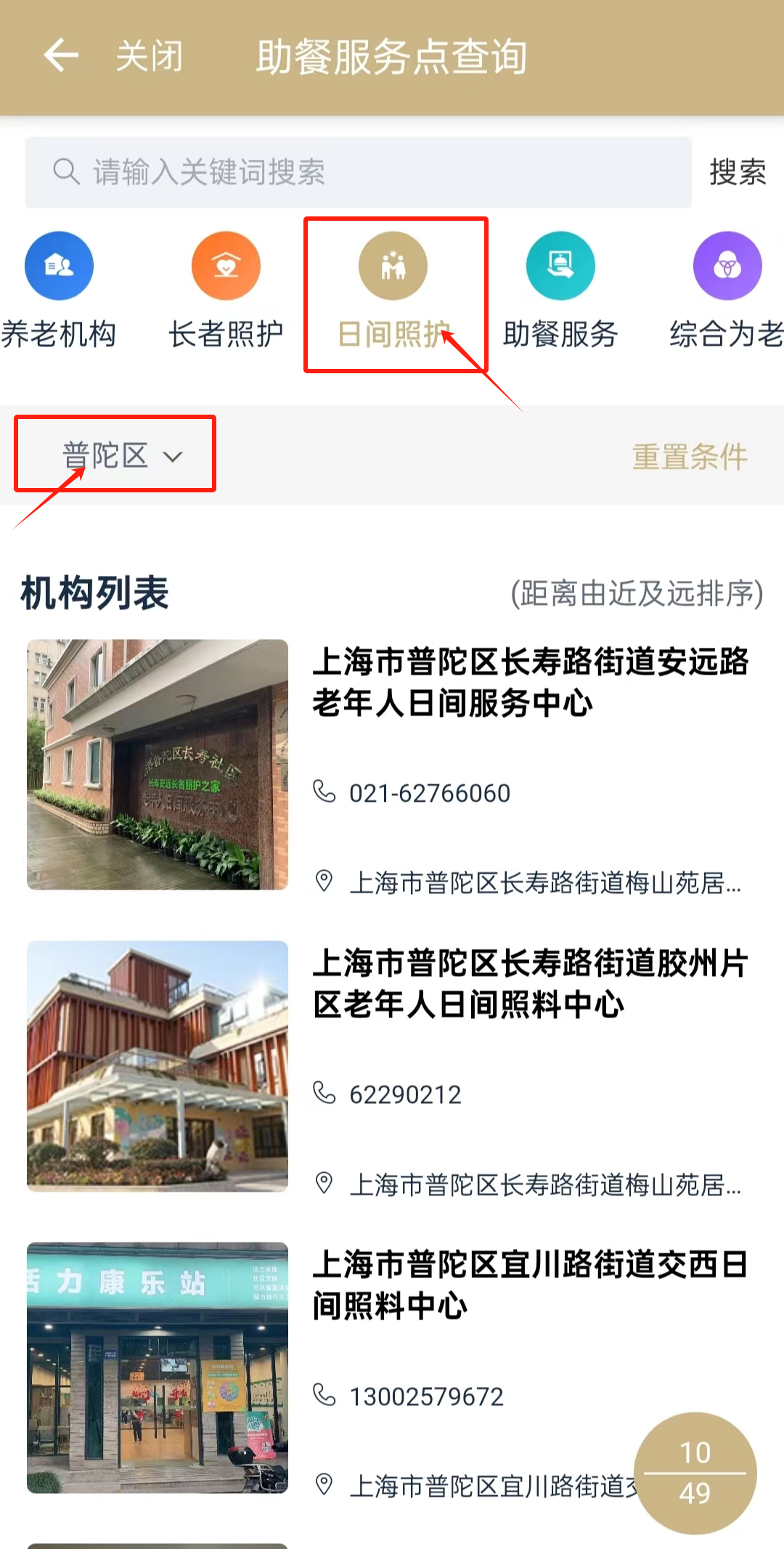Viewport: 784px width, 1549px height.
Task: Open 长寿路街道胶州片区老年人日间照料中心
Action: [530, 984]
